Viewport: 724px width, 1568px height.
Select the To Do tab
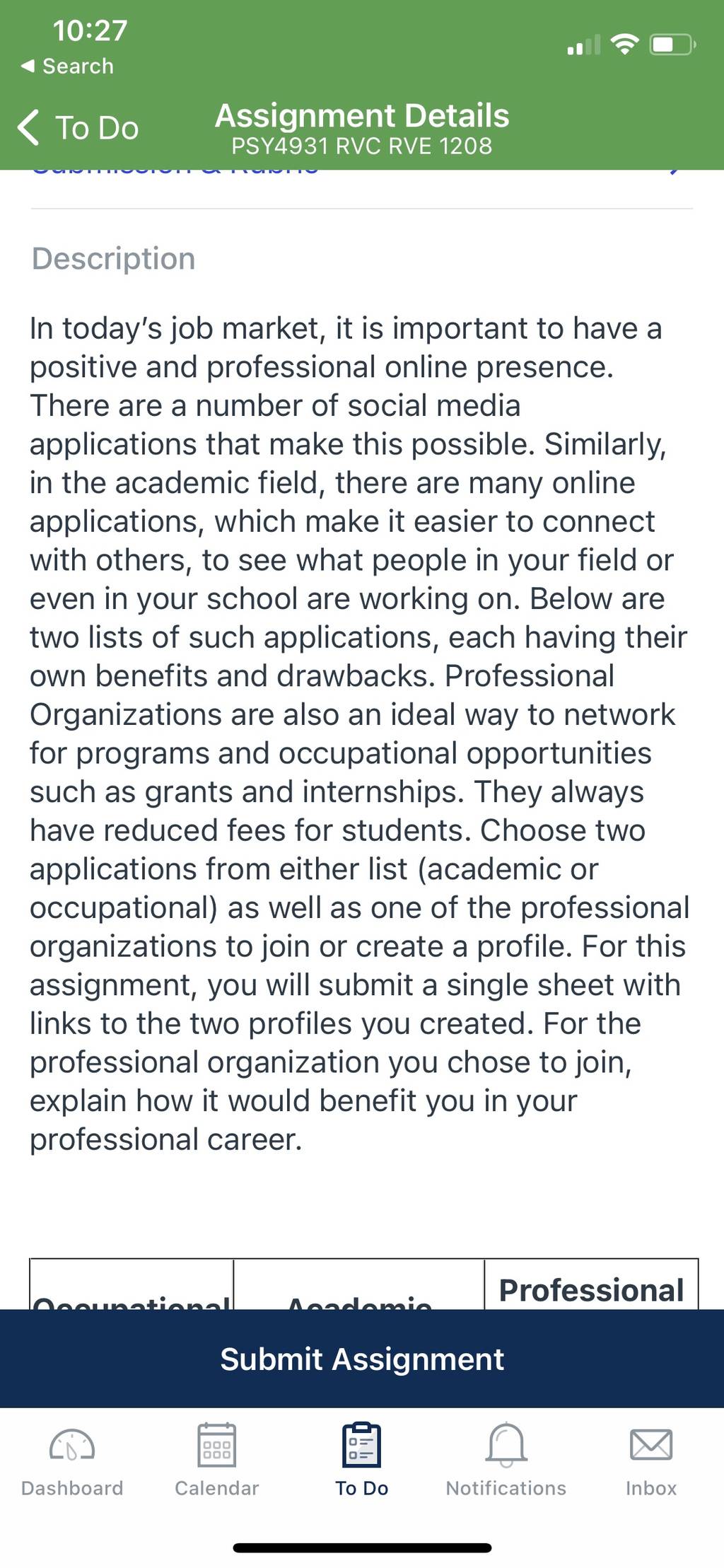[362, 1460]
